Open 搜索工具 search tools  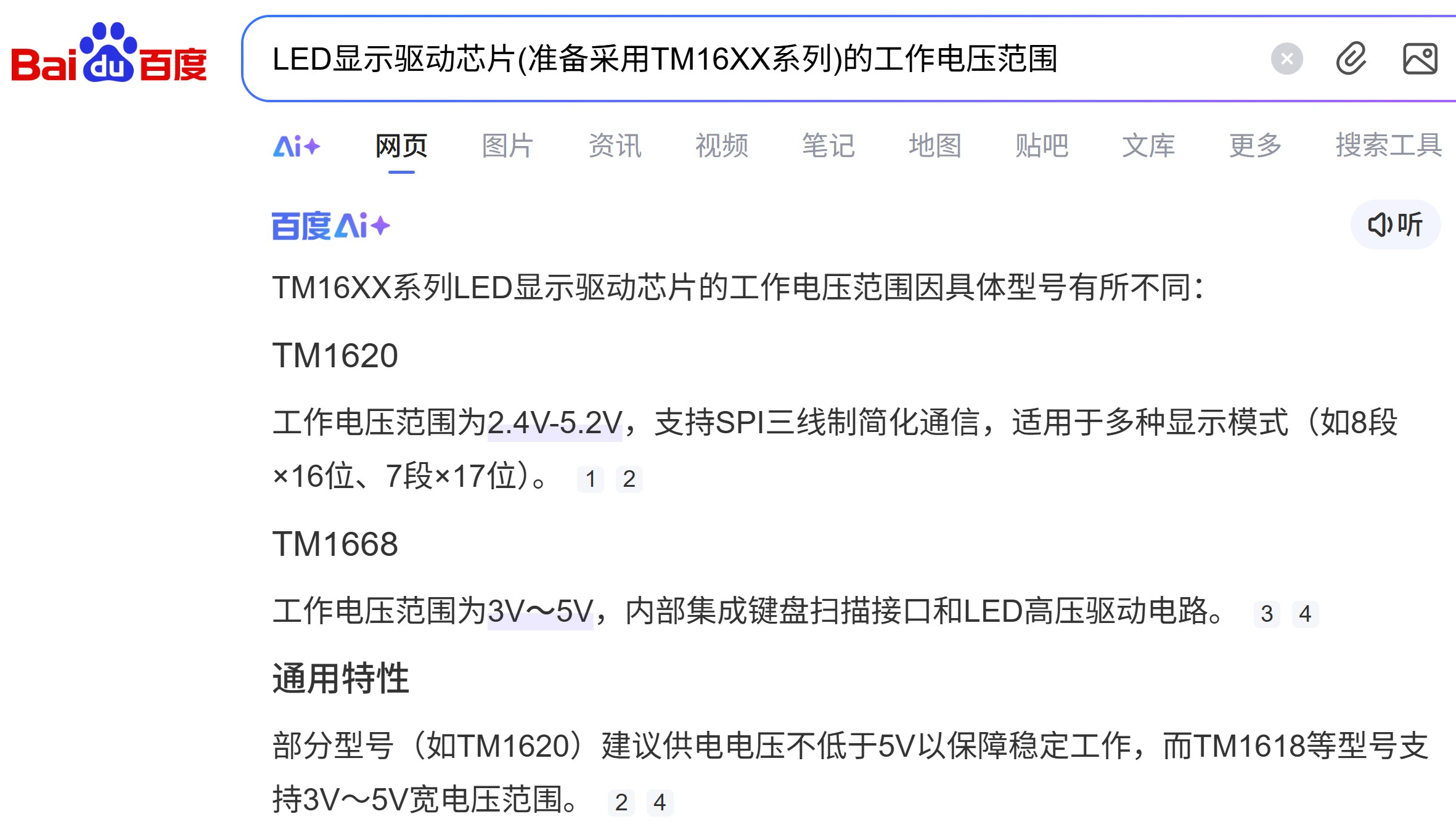point(1388,147)
